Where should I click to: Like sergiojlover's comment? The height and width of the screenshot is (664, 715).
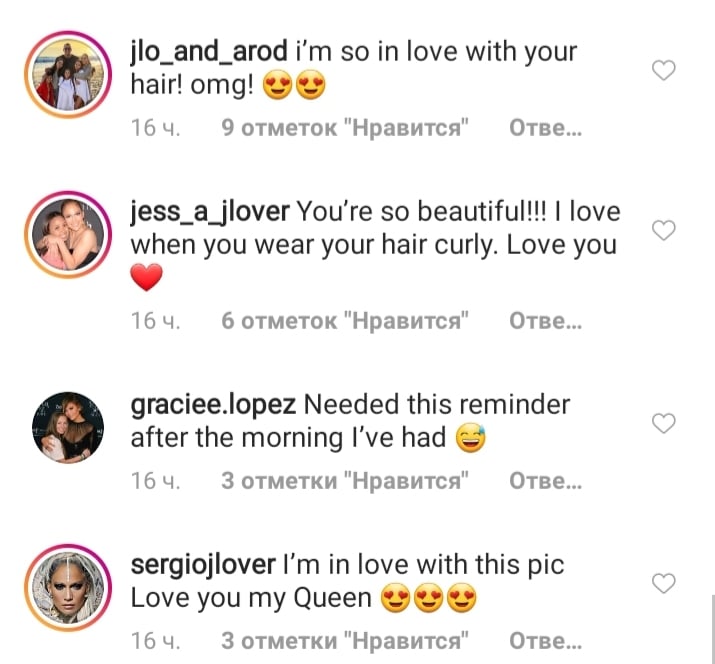tap(664, 583)
